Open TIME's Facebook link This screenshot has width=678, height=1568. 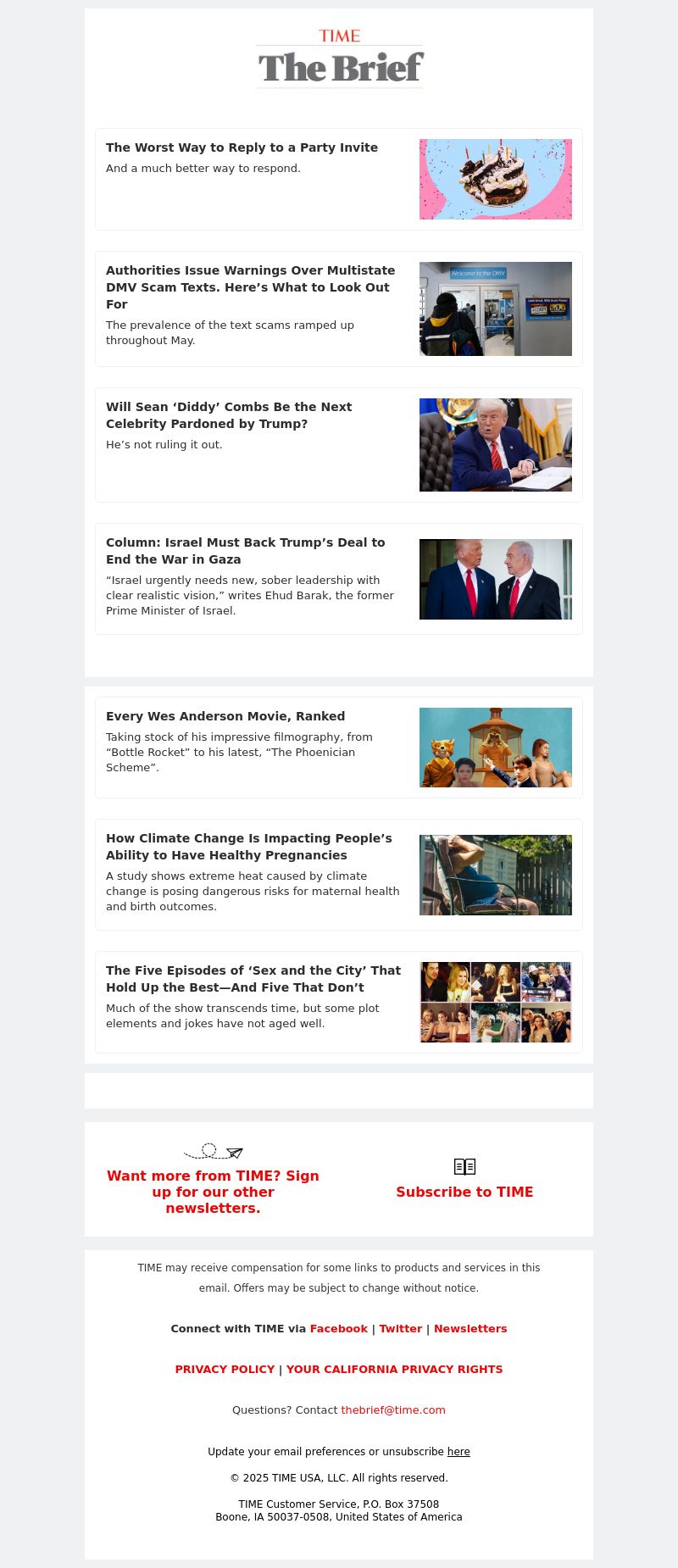click(338, 1329)
